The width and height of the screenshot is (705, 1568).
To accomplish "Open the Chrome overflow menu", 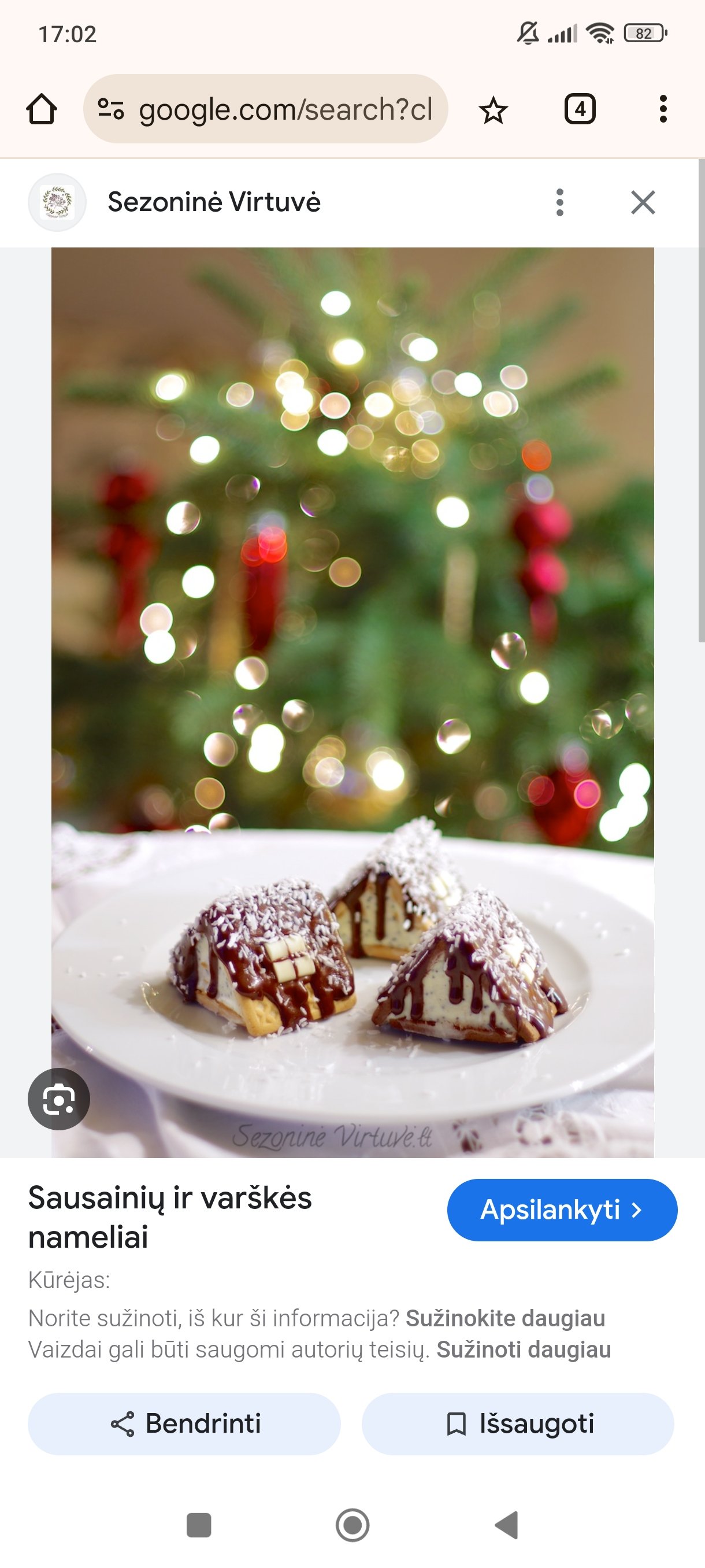I will [x=663, y=110].
